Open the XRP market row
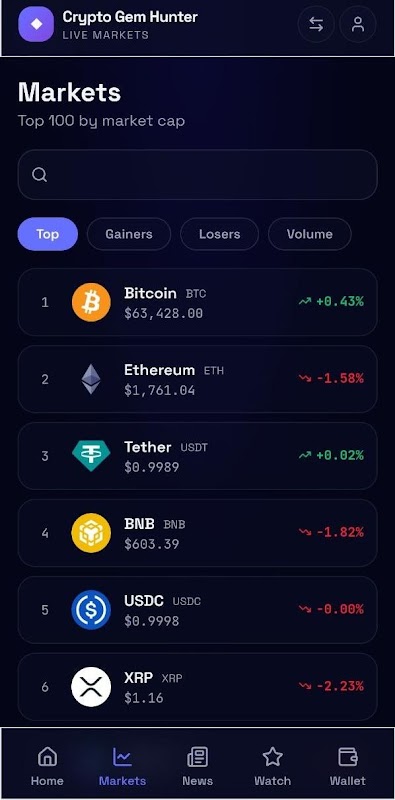The image size is (395, 800). click(x=198, y=687)
